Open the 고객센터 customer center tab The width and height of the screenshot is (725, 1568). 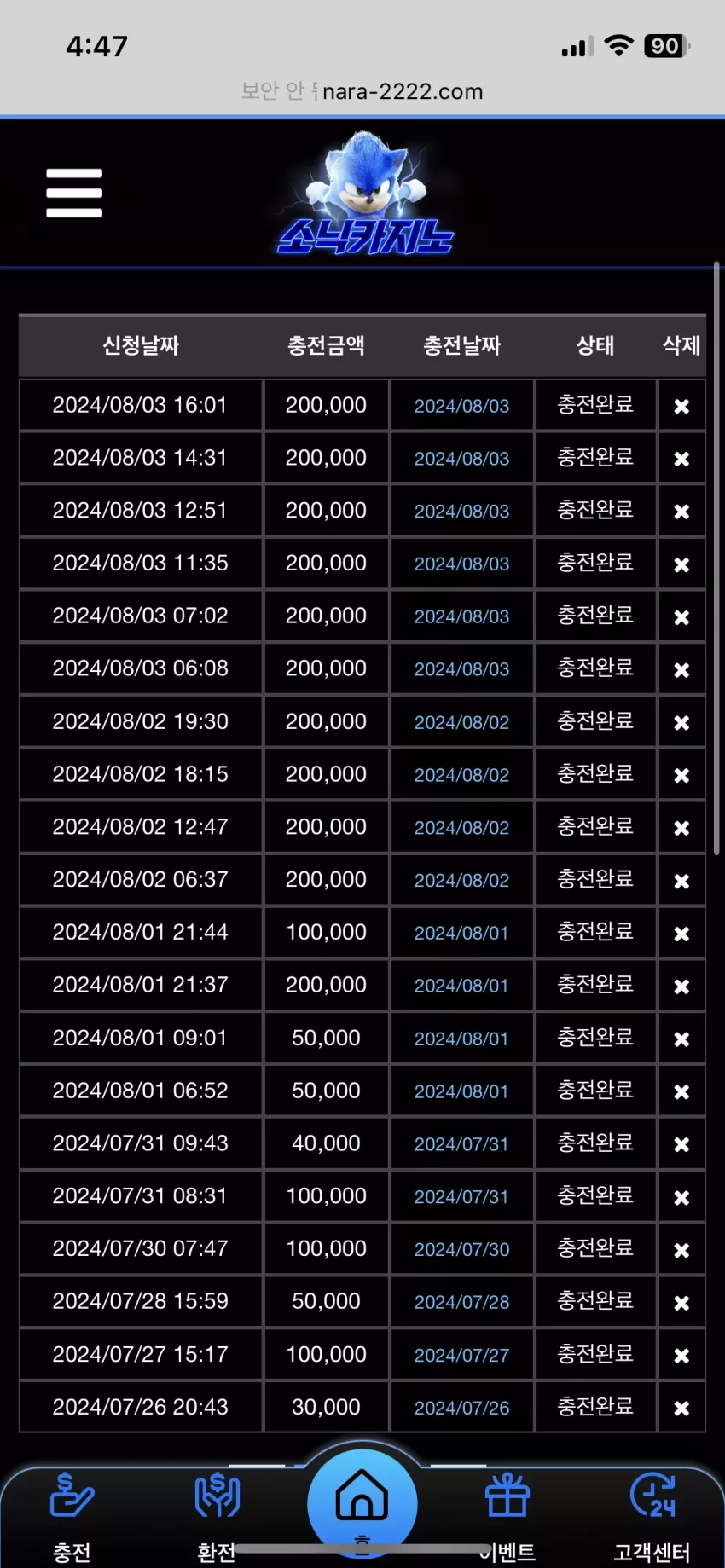point(652,1518)
